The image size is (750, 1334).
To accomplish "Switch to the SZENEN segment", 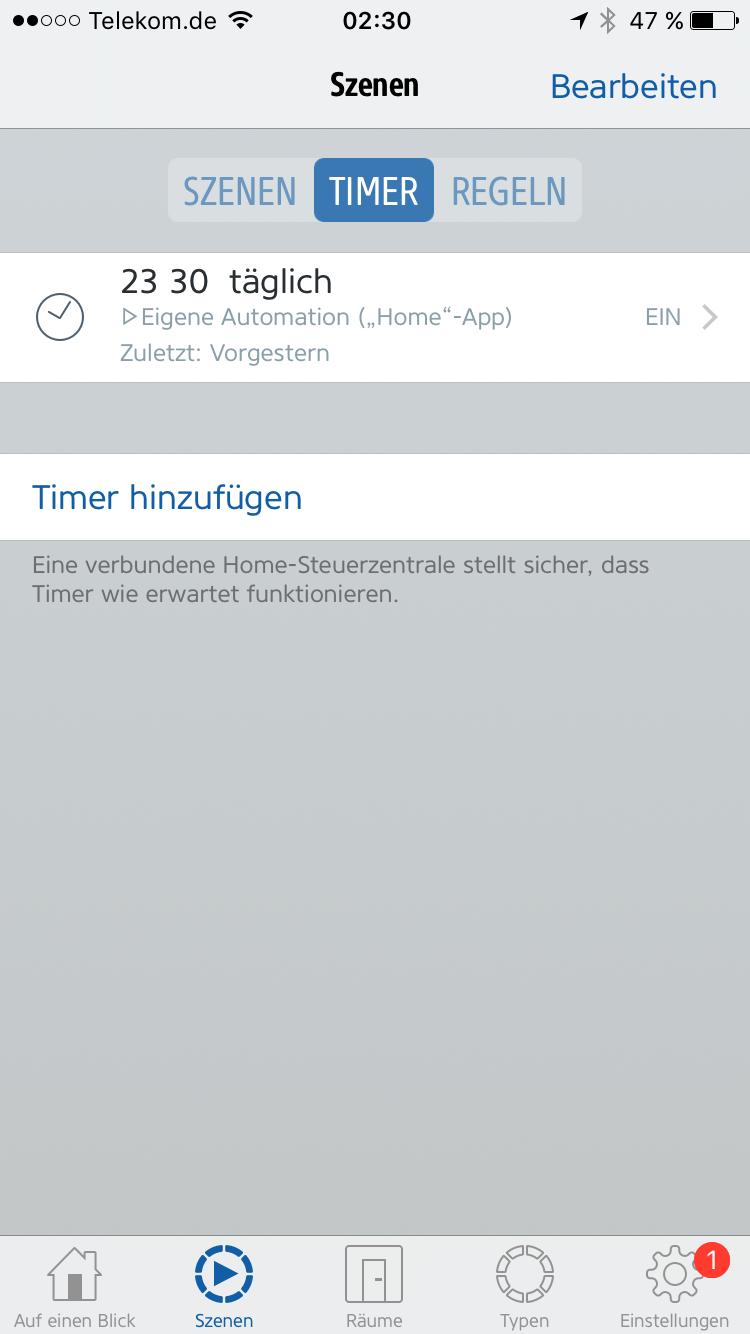I will (x=240, y=190).
